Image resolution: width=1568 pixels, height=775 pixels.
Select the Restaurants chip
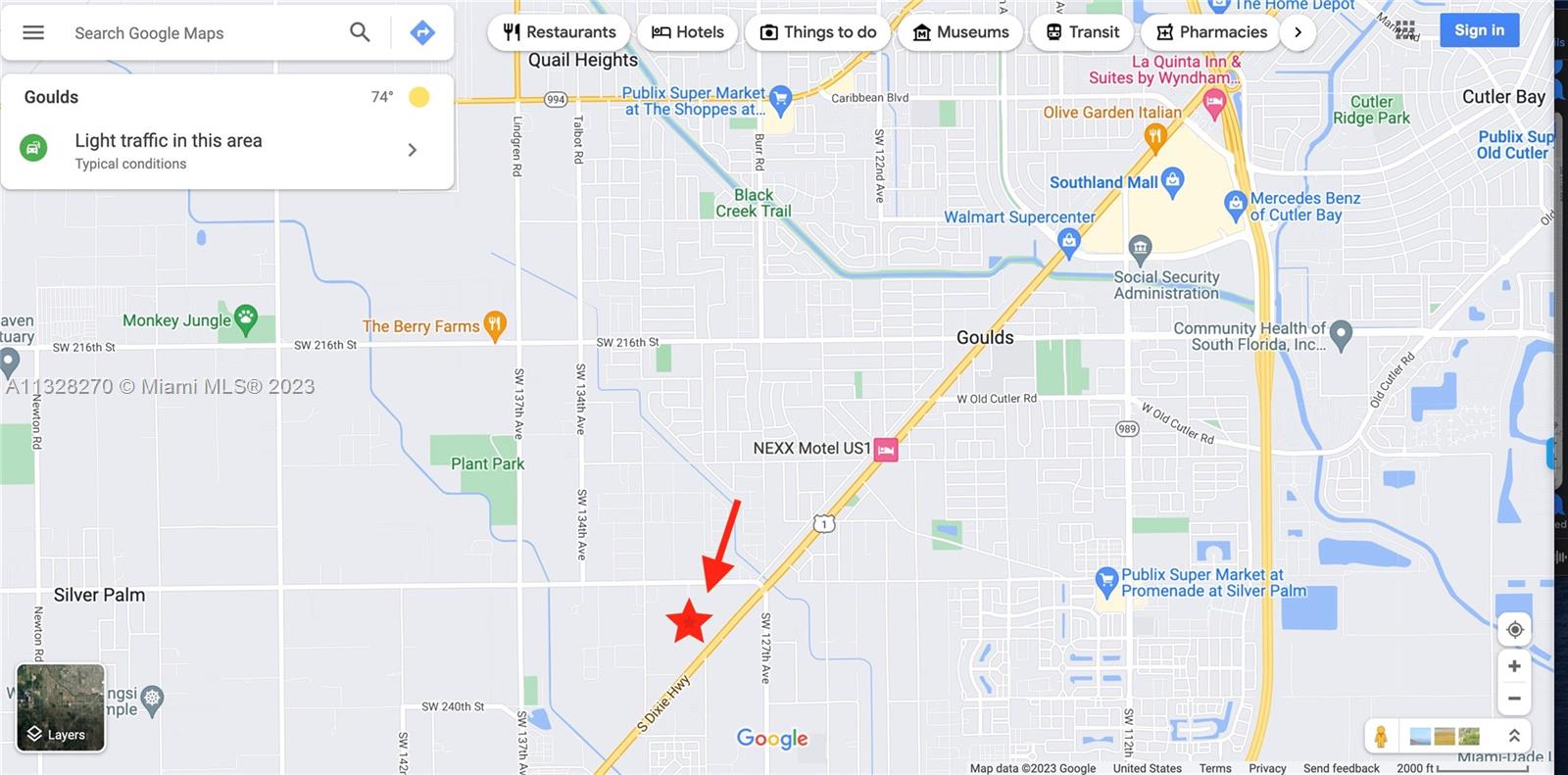[561, 32]
